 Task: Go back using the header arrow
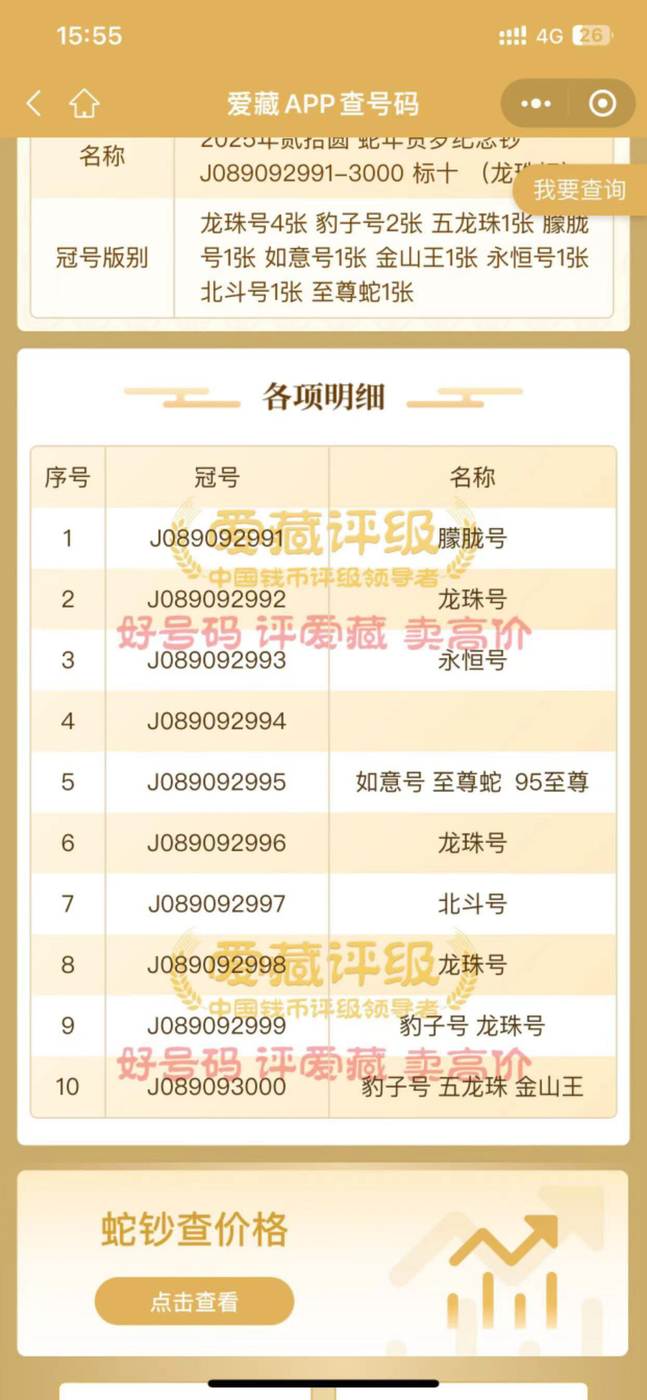coord(34,103)
